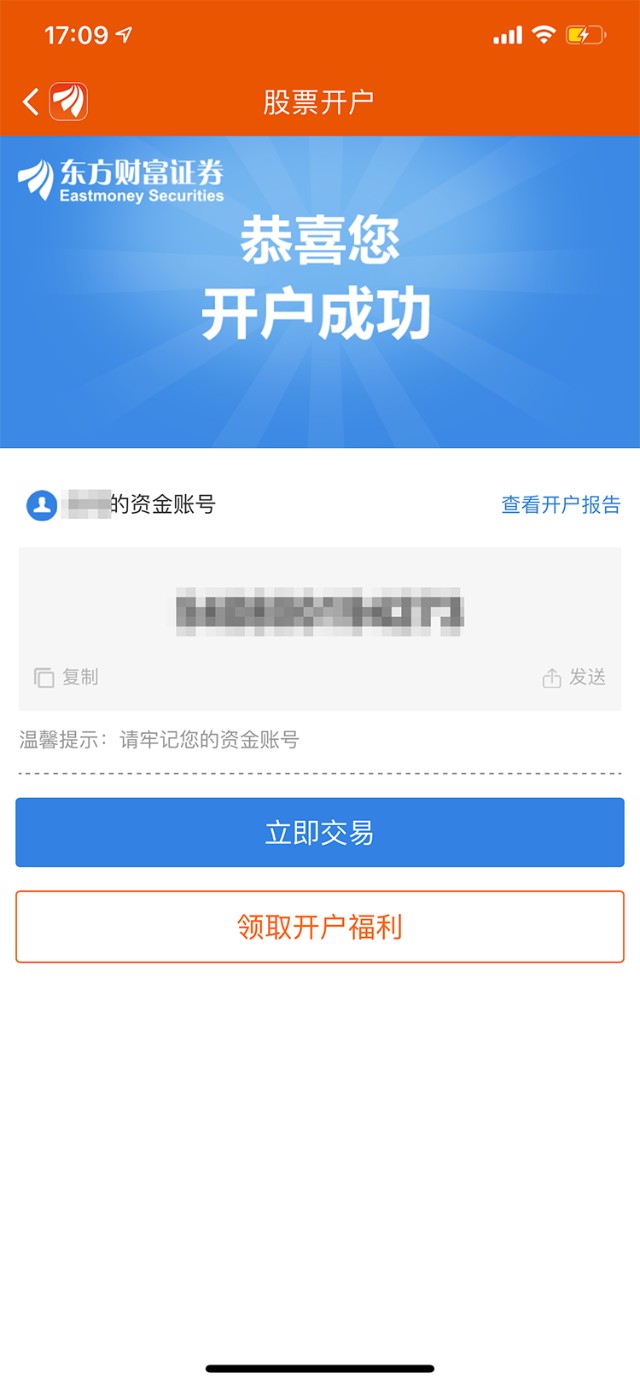Open 查看开户报告 link

pos(561,505)
